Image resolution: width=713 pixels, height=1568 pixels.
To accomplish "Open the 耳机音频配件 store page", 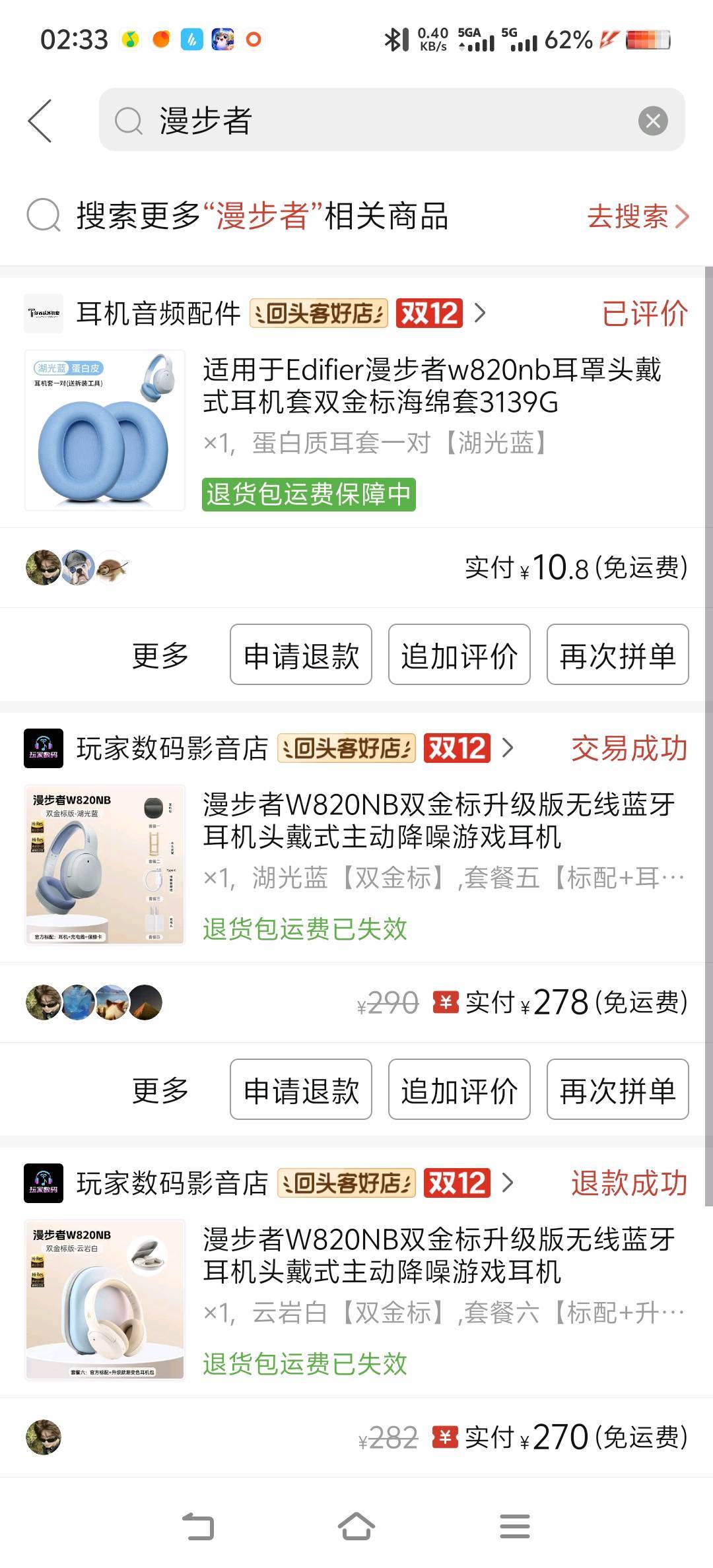I will click(158, 313).
